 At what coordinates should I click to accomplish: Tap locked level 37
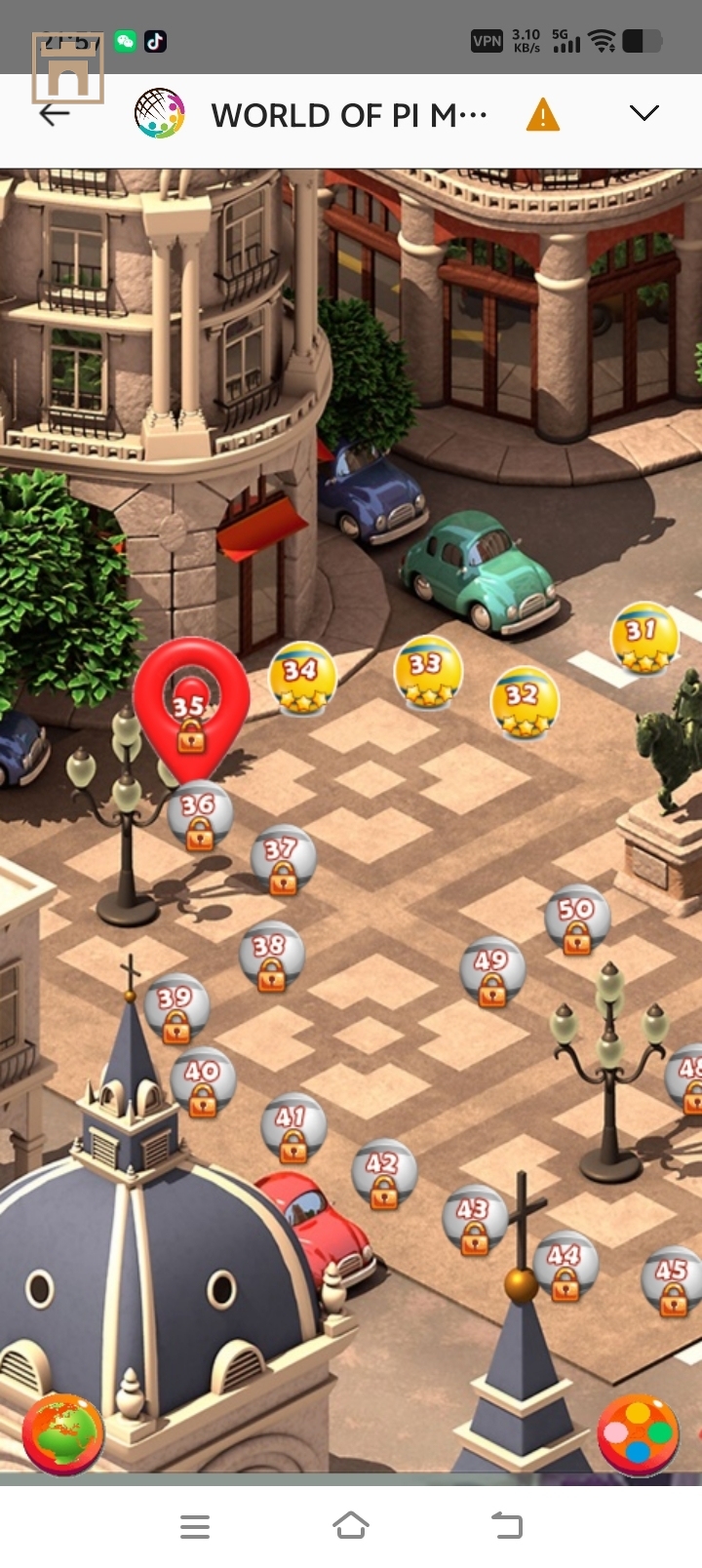point(283,861)
